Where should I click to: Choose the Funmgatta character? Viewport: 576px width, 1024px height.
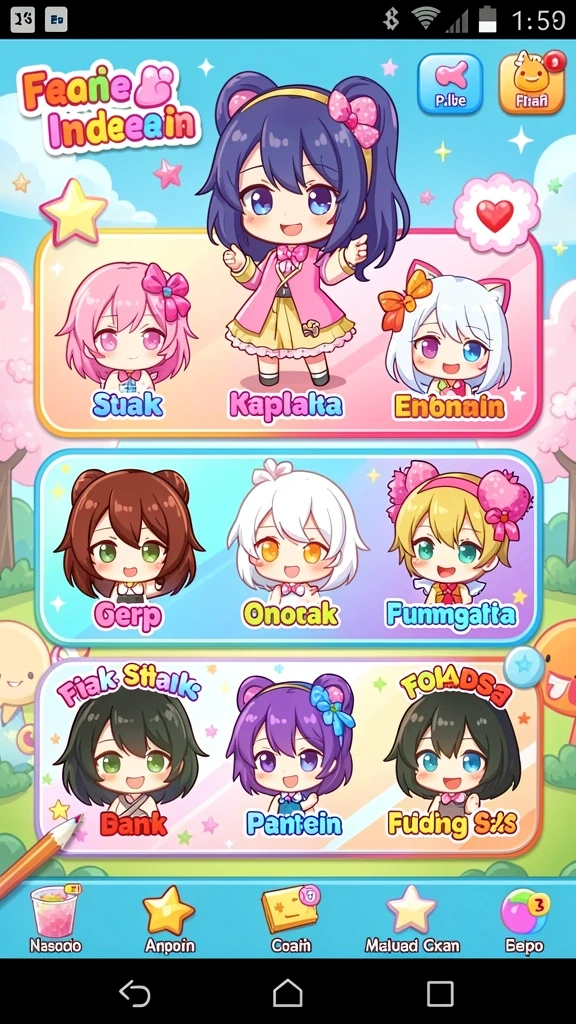[x=452, y=545]
